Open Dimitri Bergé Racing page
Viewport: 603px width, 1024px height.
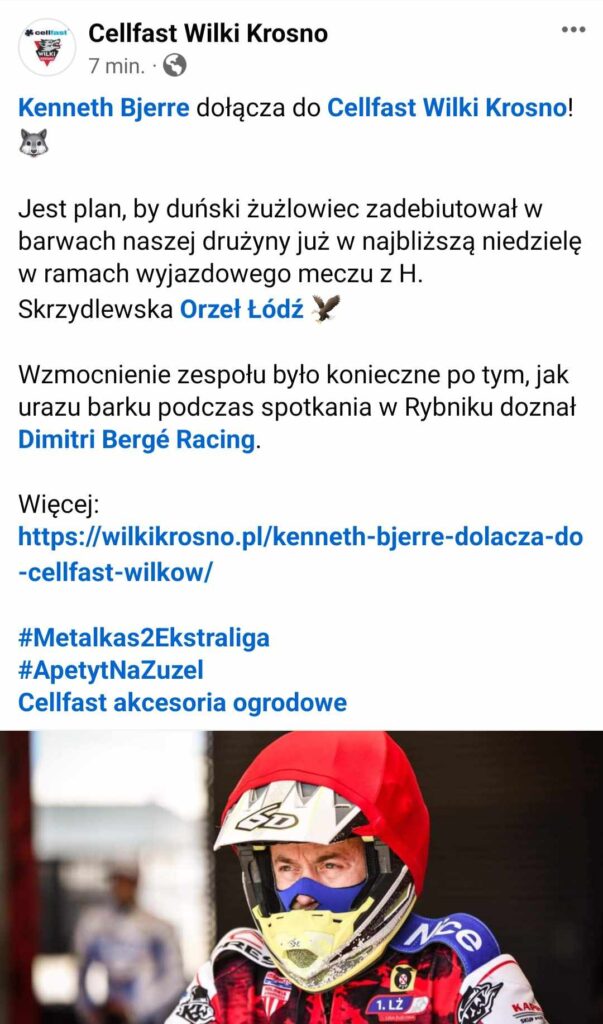point(137,438)
